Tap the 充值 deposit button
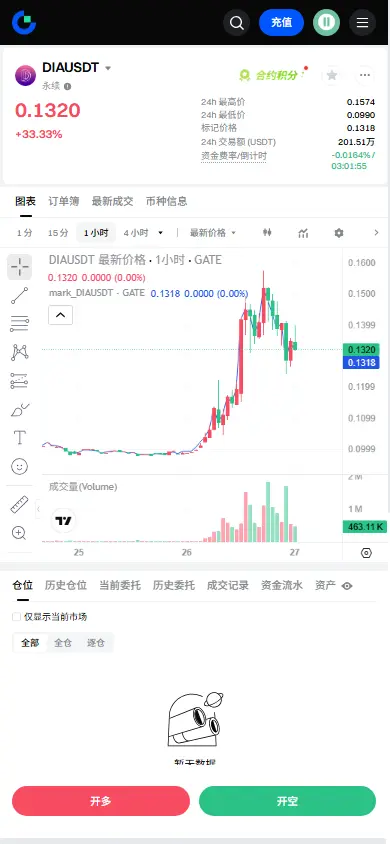This screenshot has width=390, height=844. pyautogui.click(x=281, y=23)
